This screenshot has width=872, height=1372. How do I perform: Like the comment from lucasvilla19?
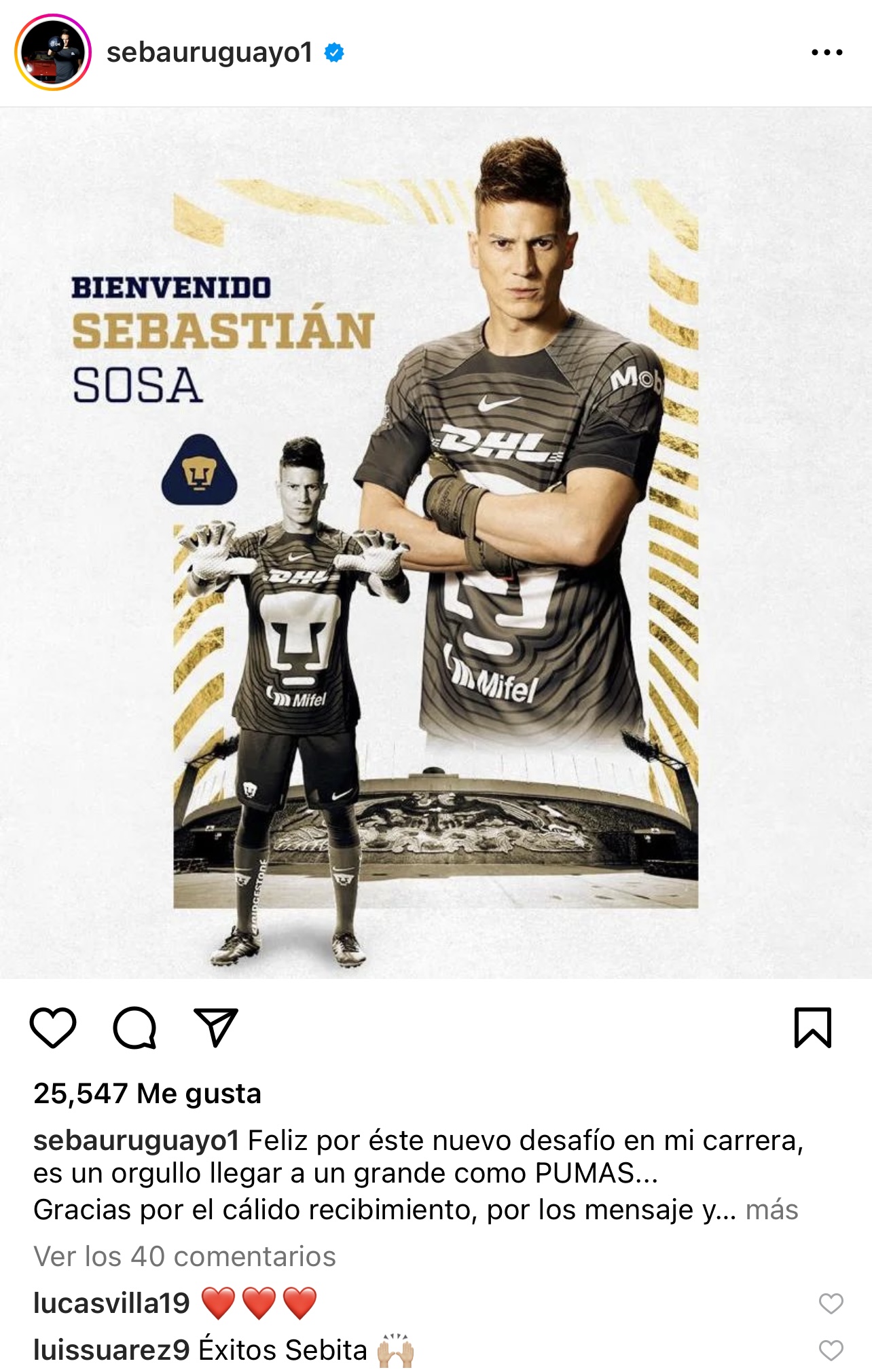click(x=831, y=1303)
